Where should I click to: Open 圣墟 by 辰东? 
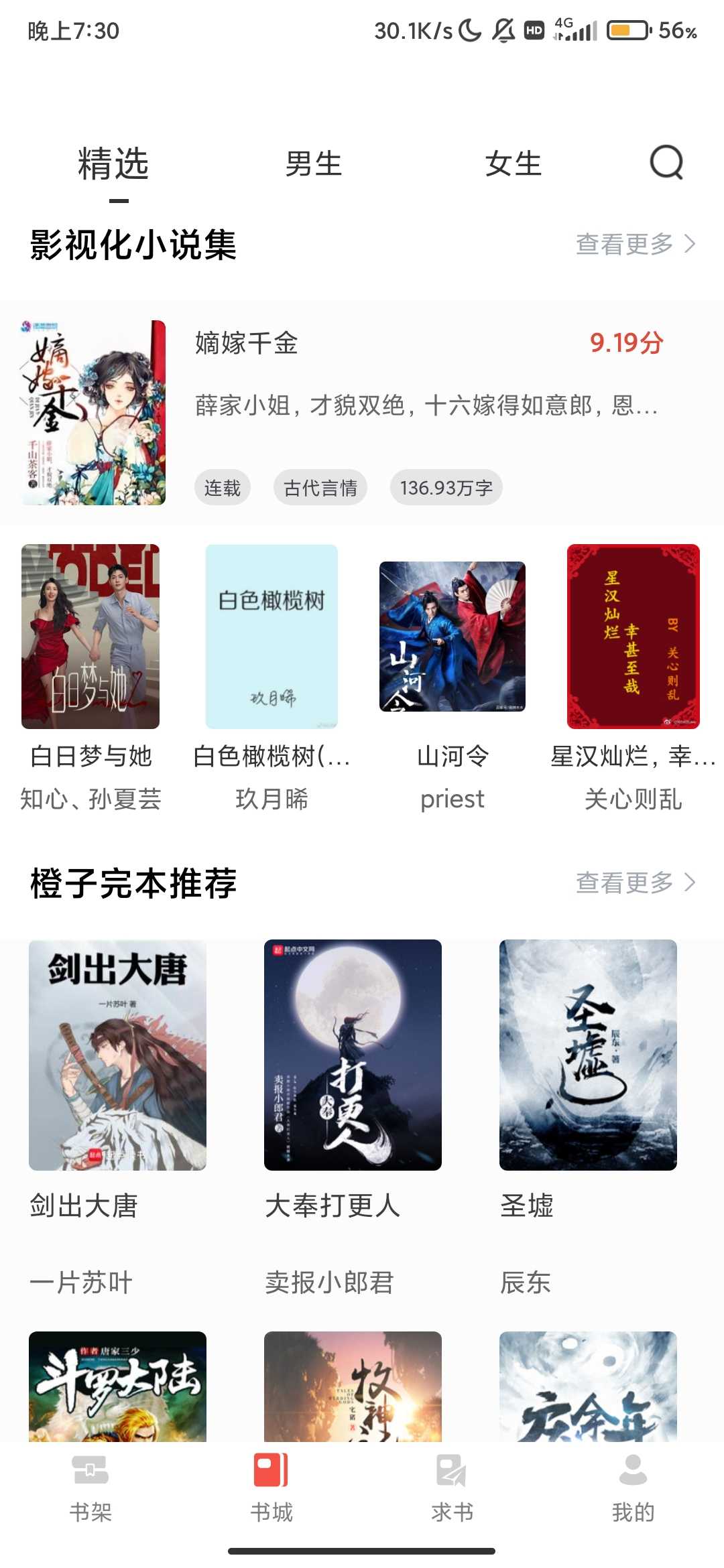(x=588, y=1055)
